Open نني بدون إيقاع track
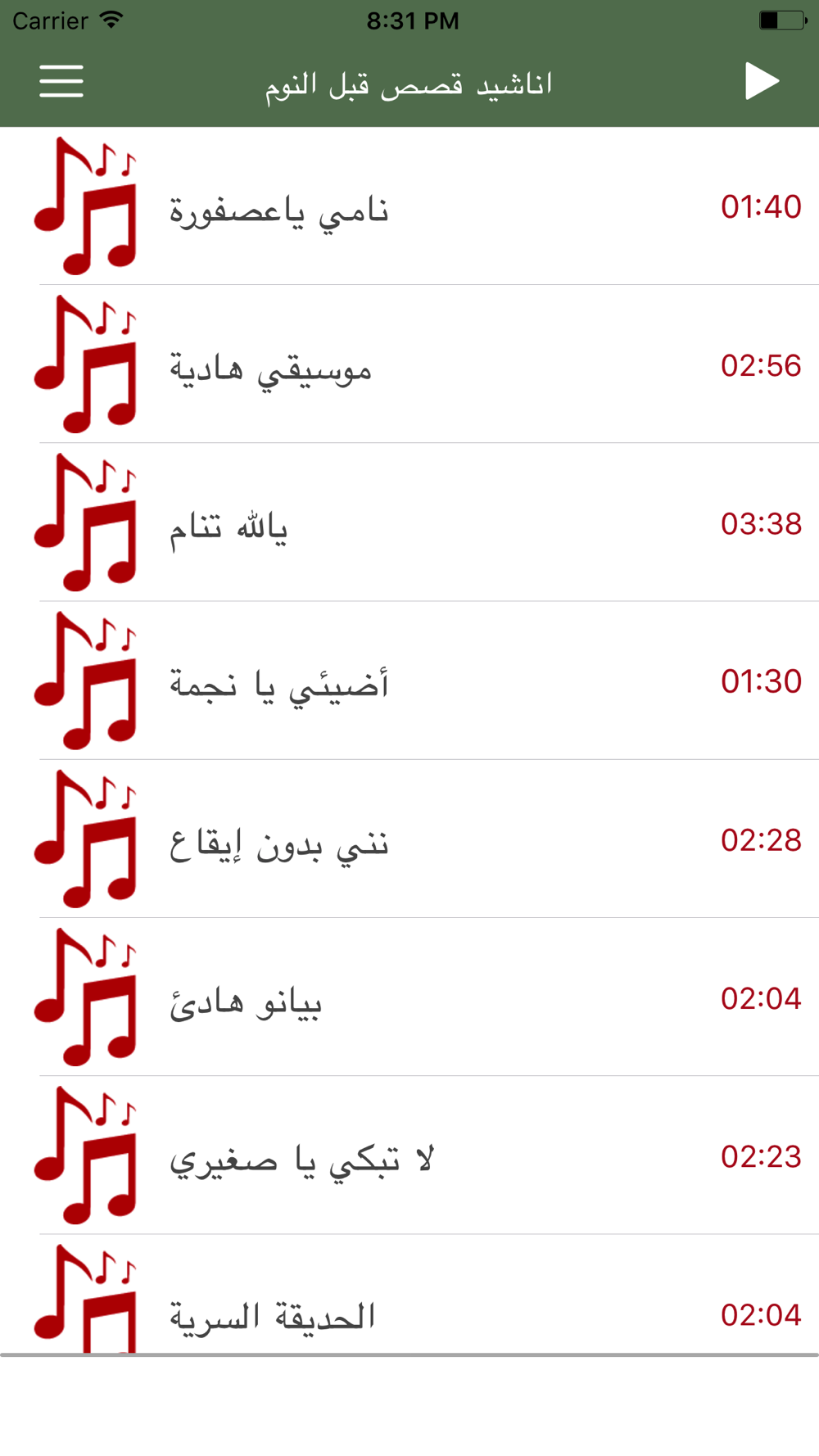 (x=409, y=839)
